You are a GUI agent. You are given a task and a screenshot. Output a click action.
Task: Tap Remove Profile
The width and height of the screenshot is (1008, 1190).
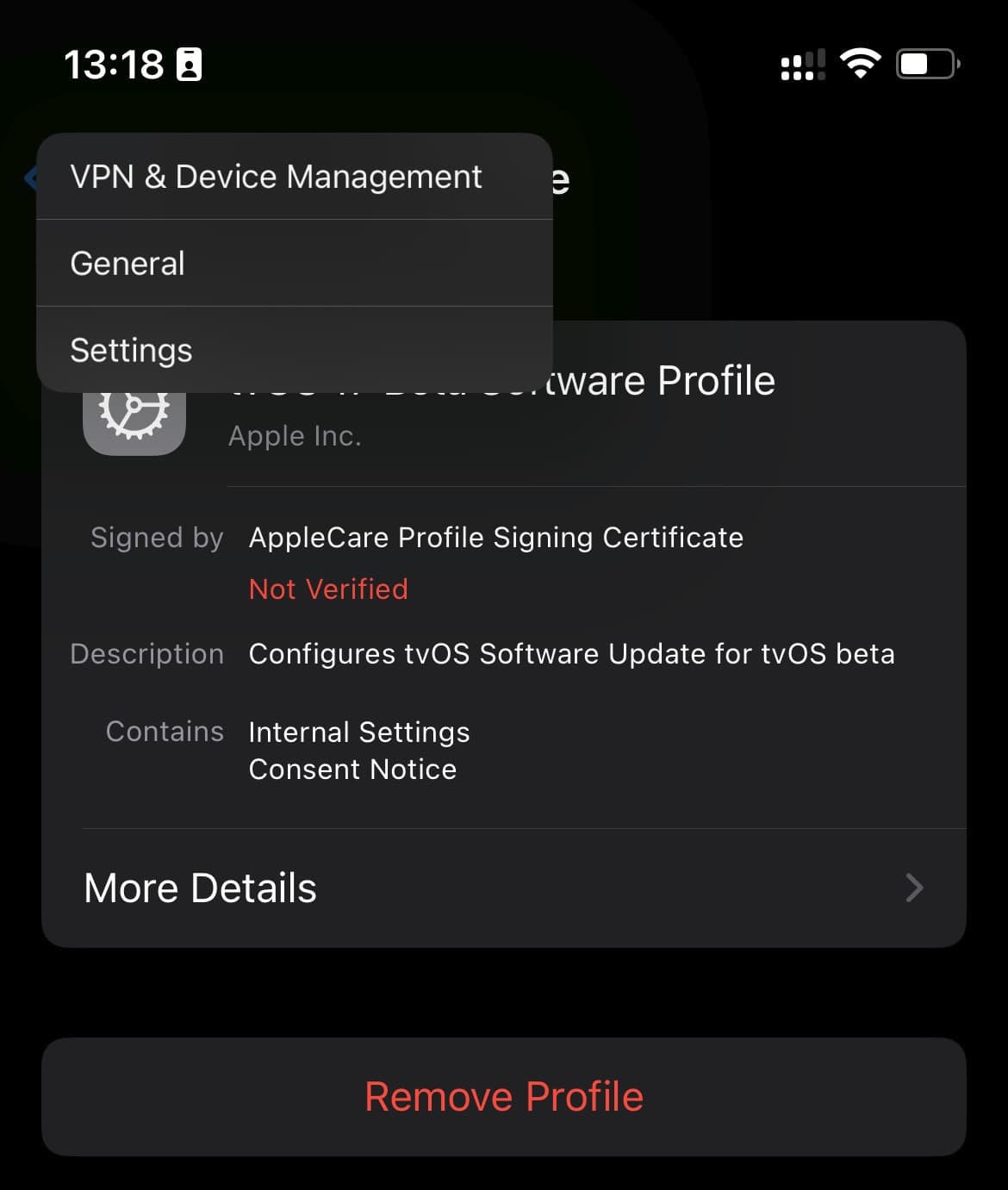[x=504, y=1096]
